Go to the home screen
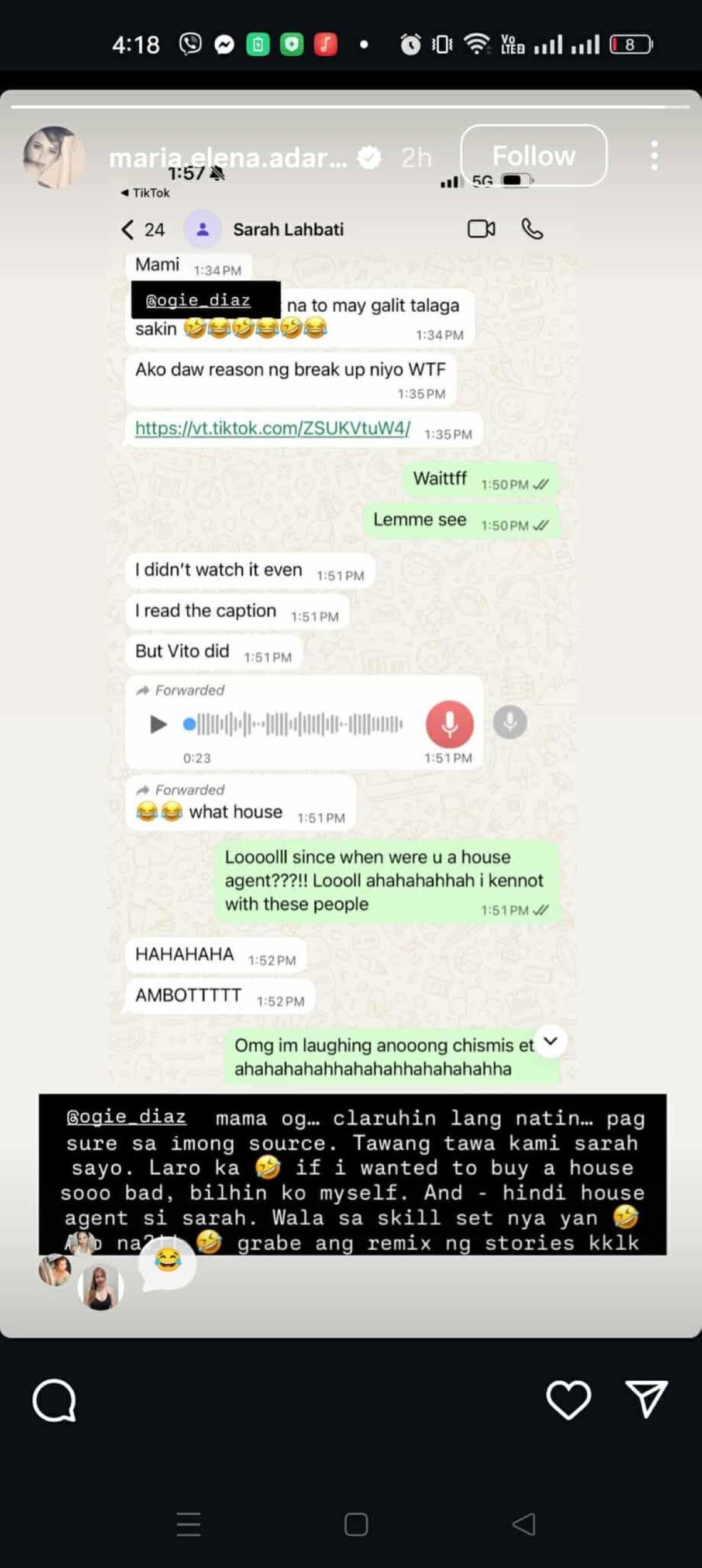 click(356, 1524)
